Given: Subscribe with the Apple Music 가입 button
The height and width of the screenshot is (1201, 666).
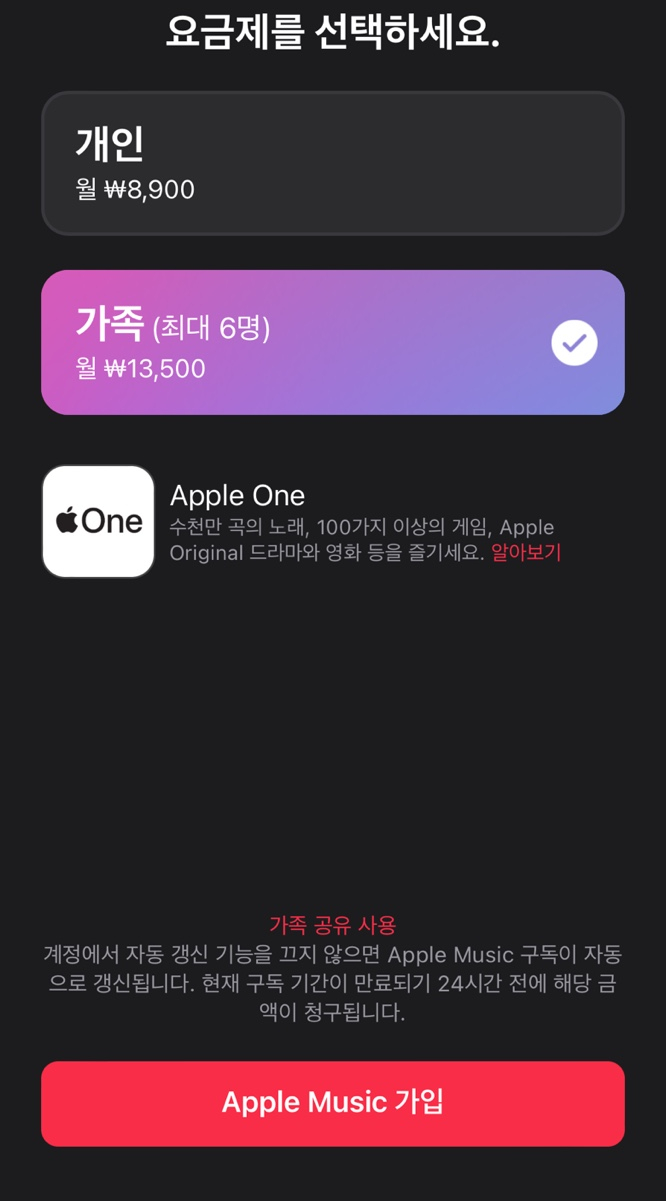Looking at the screenshot, I should 332,1103.
